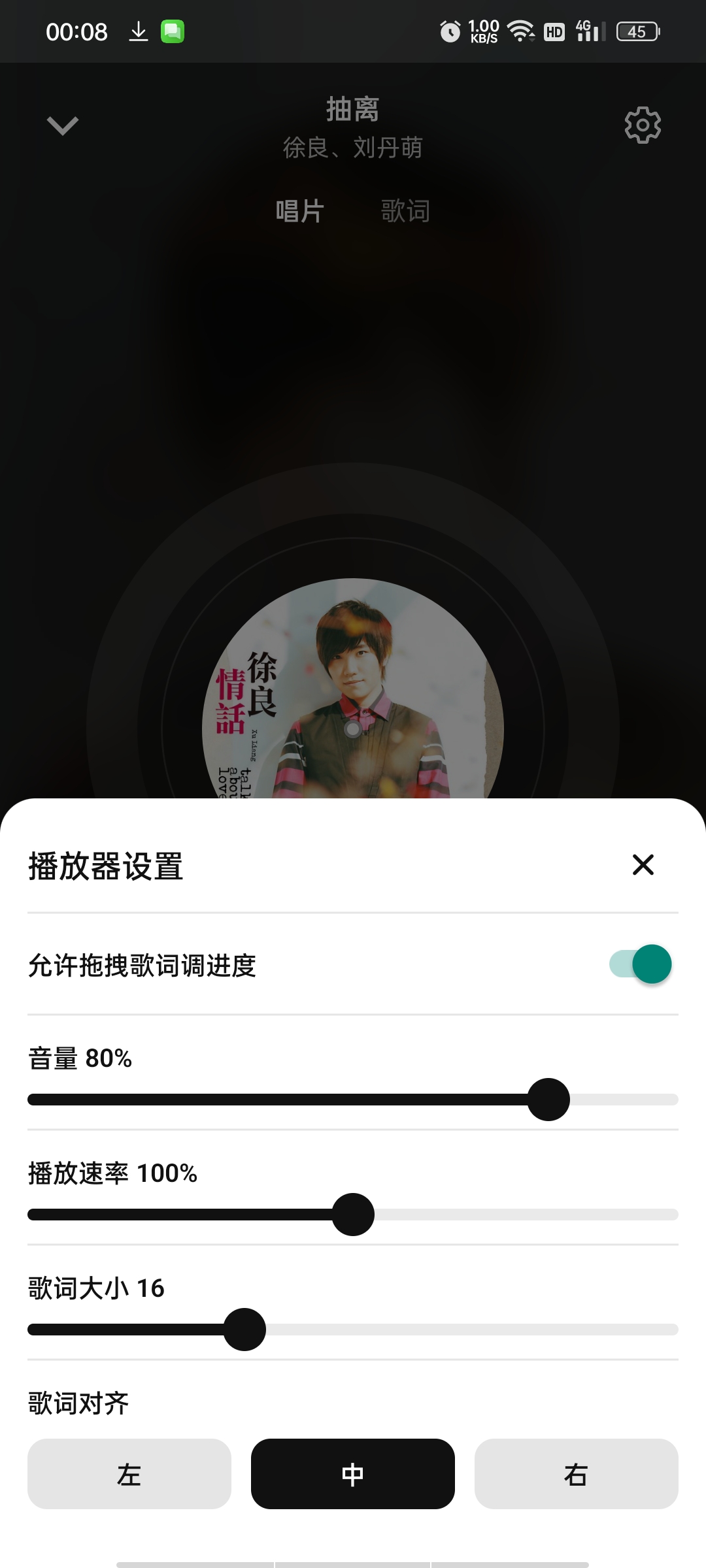The height and width of the screenshot is (1568, 706).
Task: Switch to the 唱片 tab
Action: pyautogui.click(x=299, y=211)
